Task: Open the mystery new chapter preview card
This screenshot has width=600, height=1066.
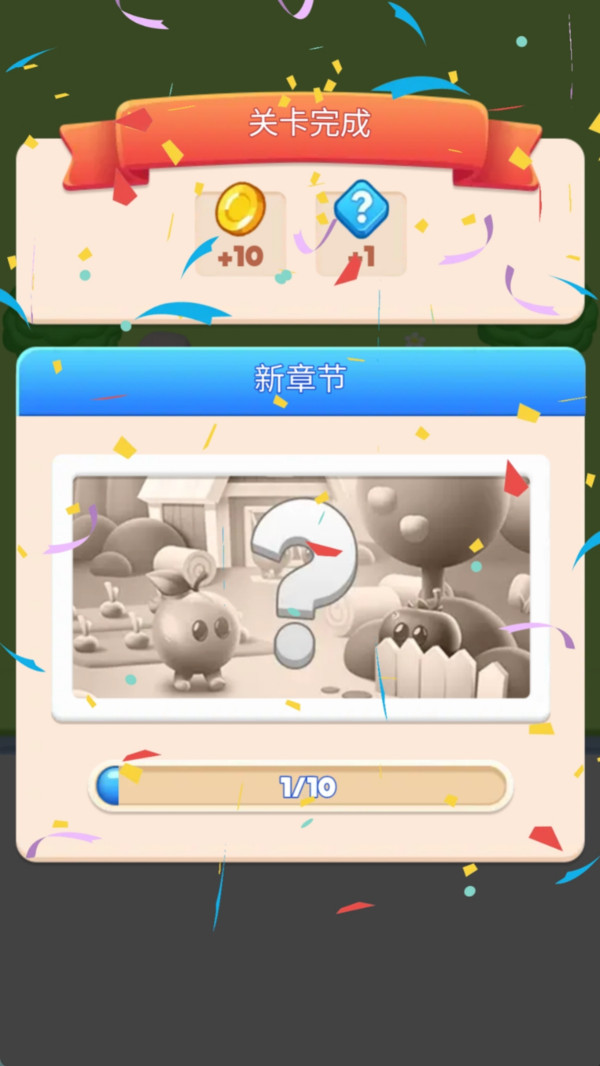Action: [x=300, y=587]
